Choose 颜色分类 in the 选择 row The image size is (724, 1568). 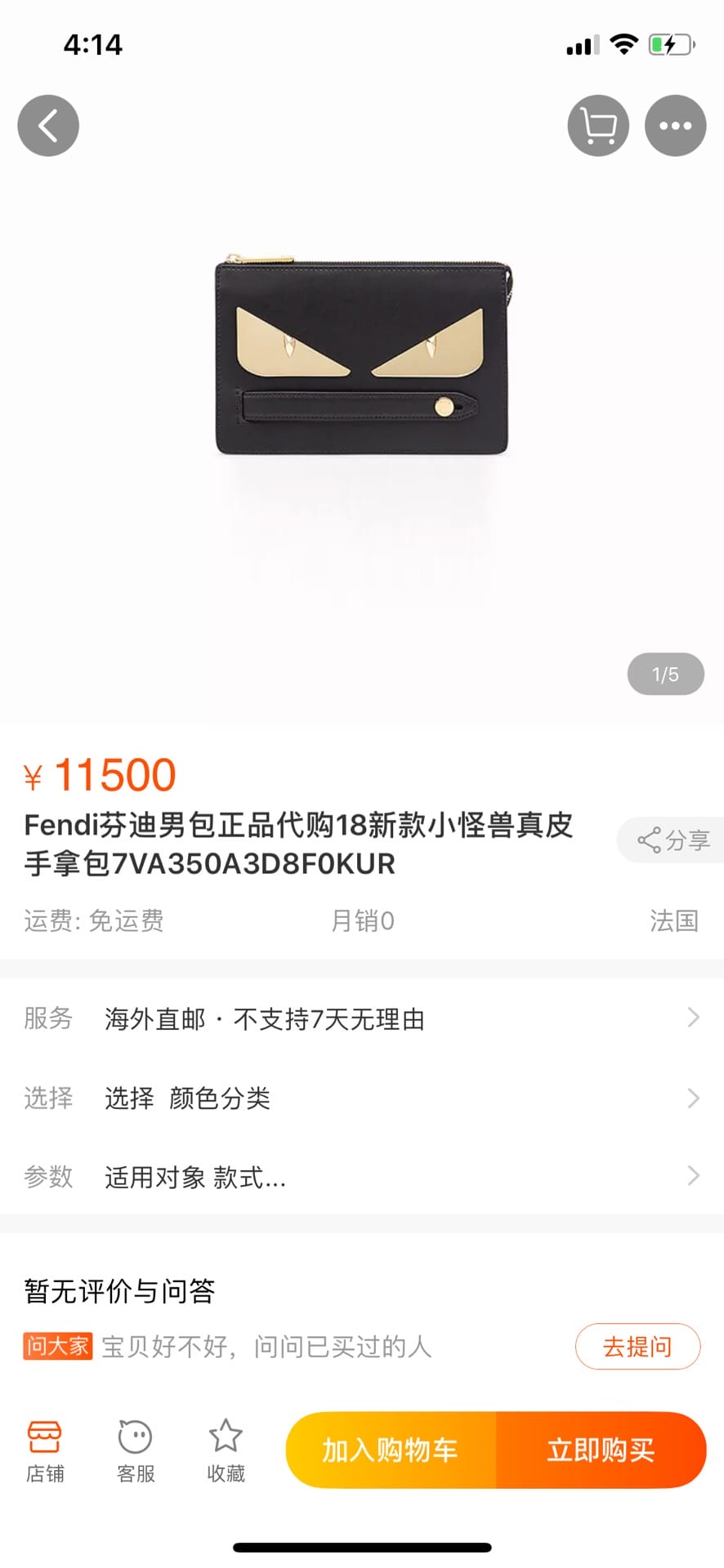click(x=362, y=1098)
